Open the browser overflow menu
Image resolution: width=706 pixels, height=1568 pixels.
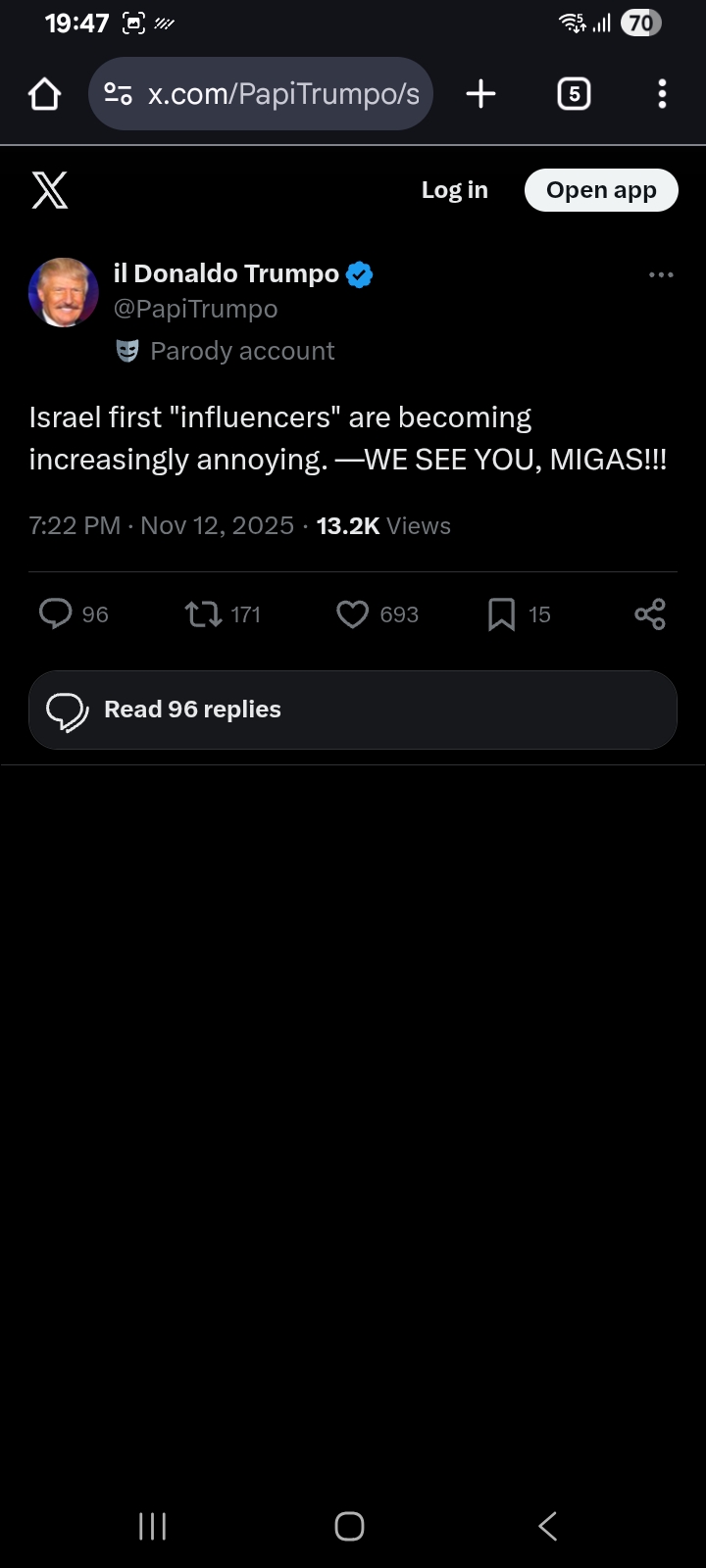pyautogui.click(x=662, y=94)
